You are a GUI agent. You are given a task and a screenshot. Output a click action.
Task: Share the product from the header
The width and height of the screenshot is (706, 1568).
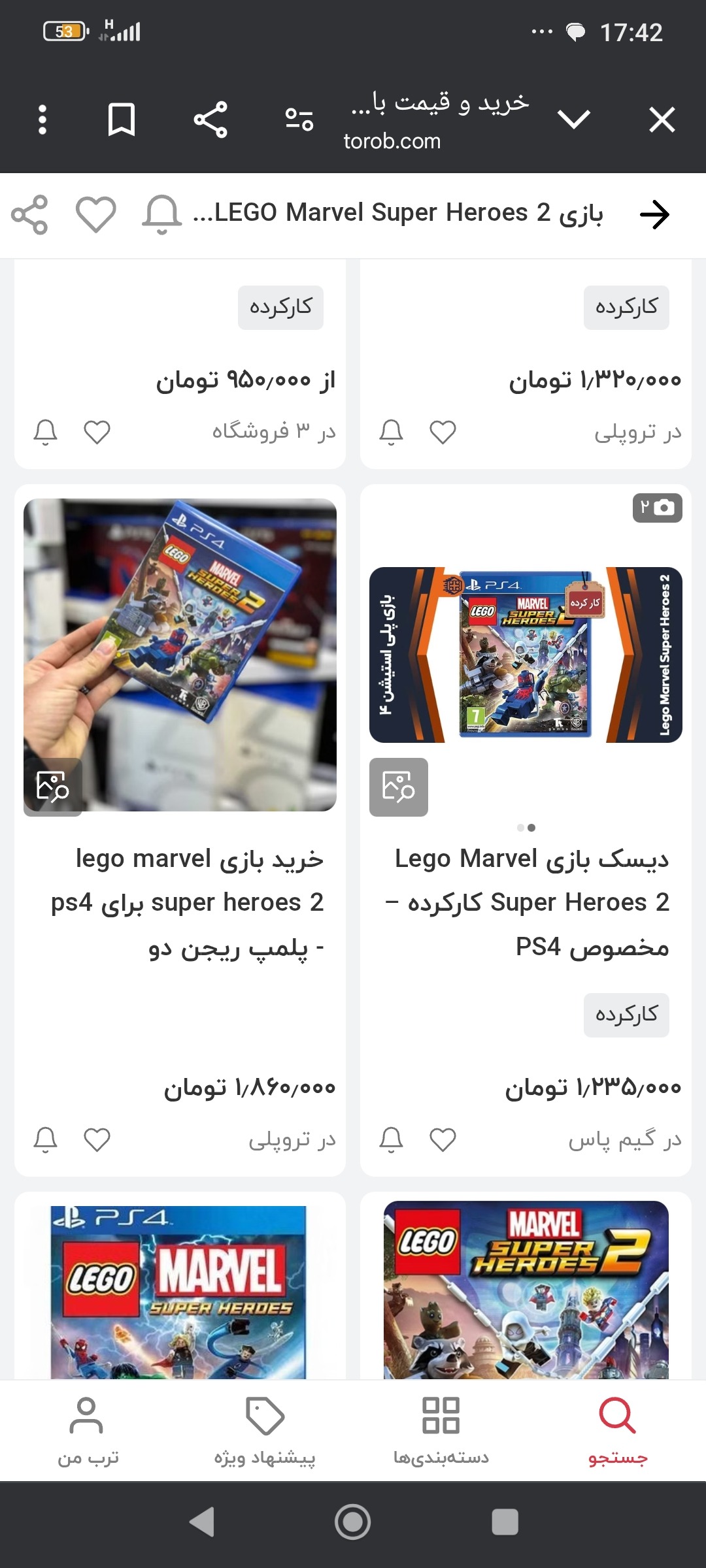coord(30,214)
